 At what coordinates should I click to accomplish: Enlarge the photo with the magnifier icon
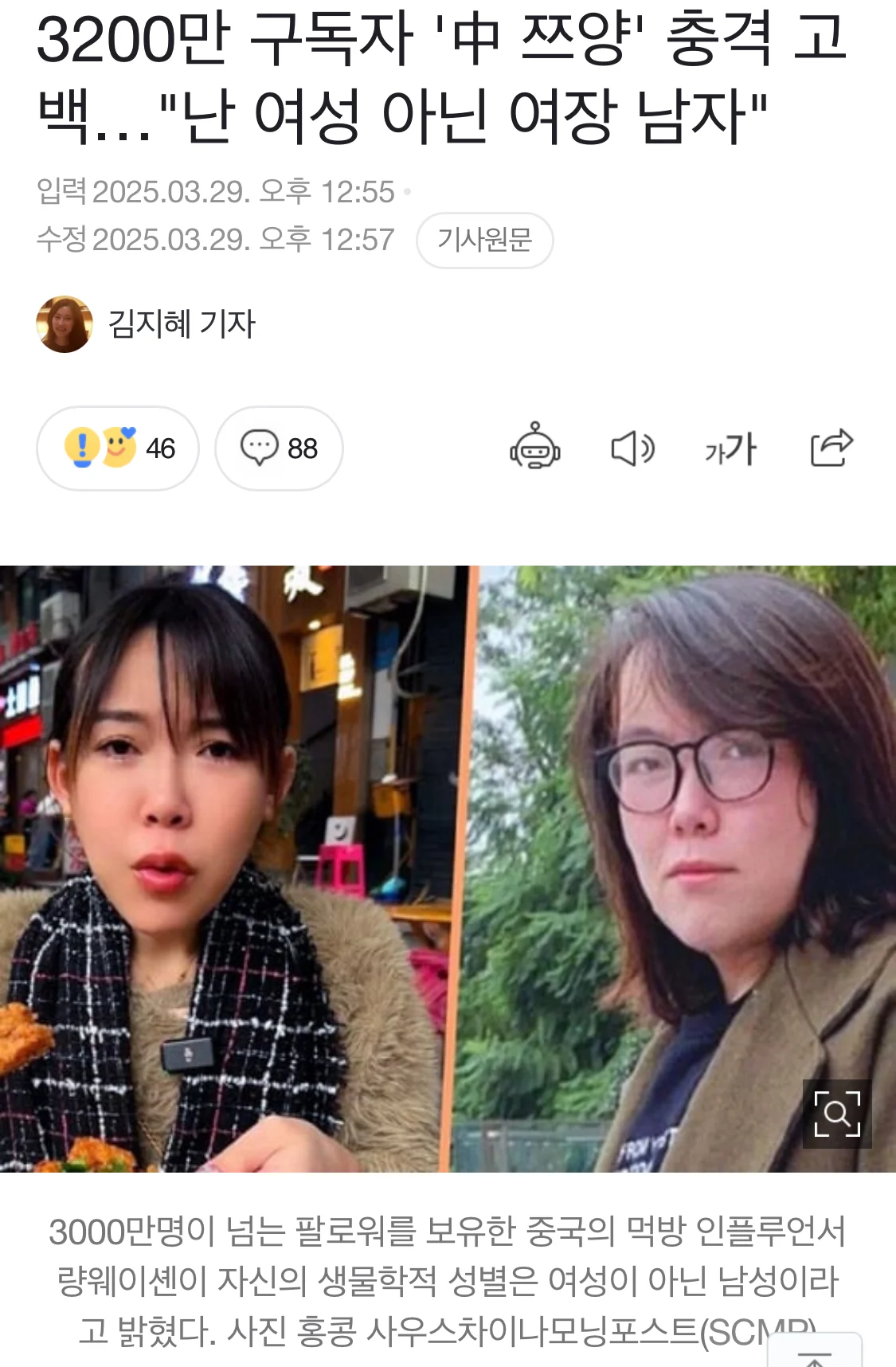pos(836,1114)
